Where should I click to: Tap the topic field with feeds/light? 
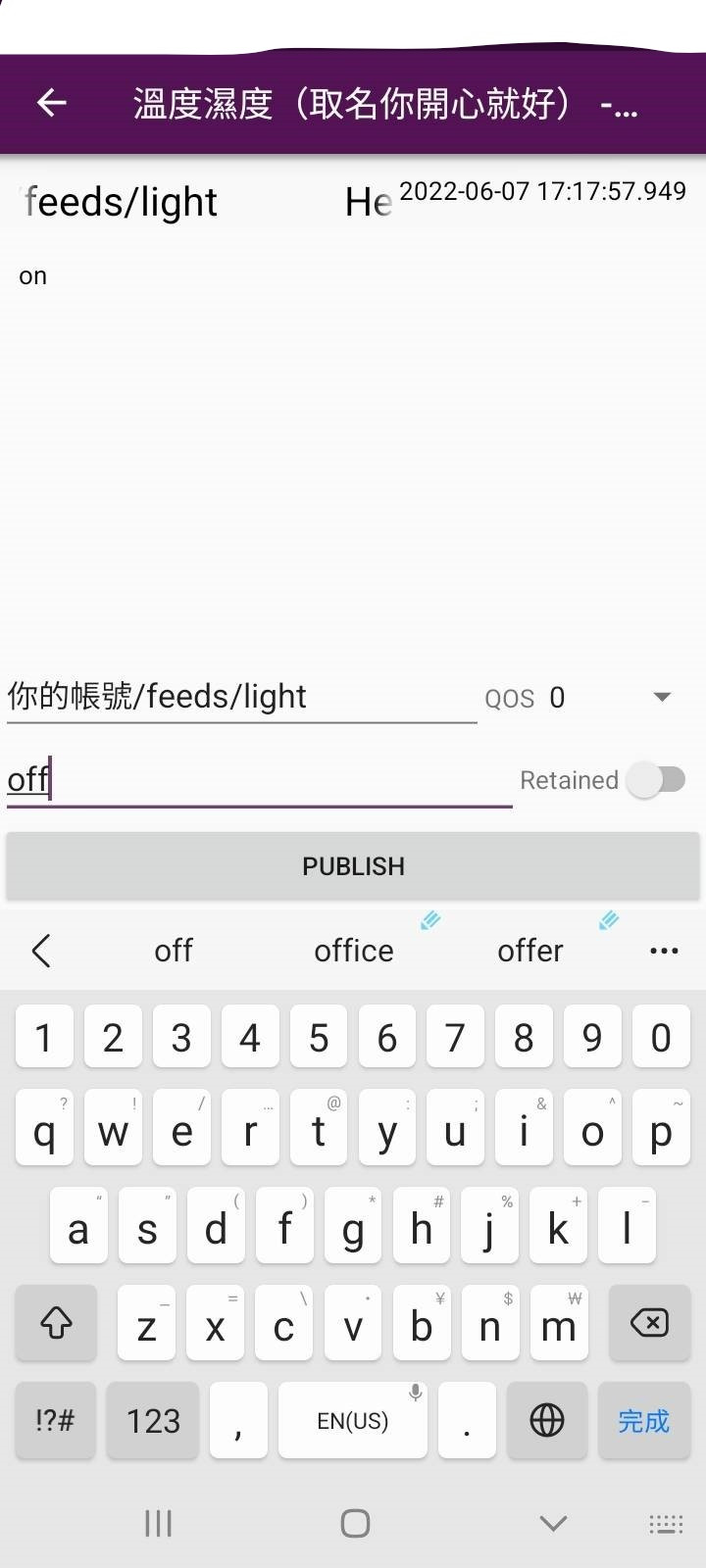tap(240, 696)
